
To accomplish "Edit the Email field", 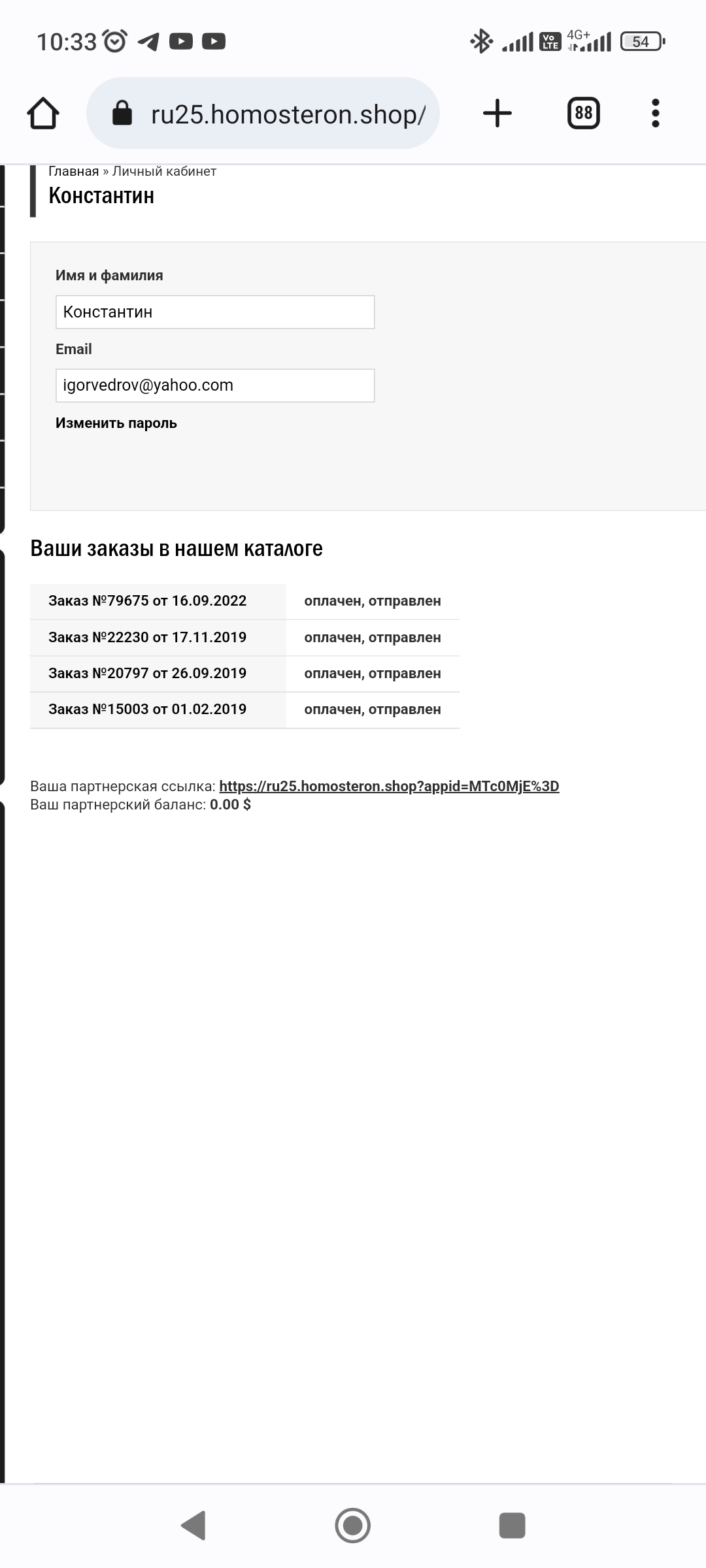I will pyautogui.click(x=214, y=385).
